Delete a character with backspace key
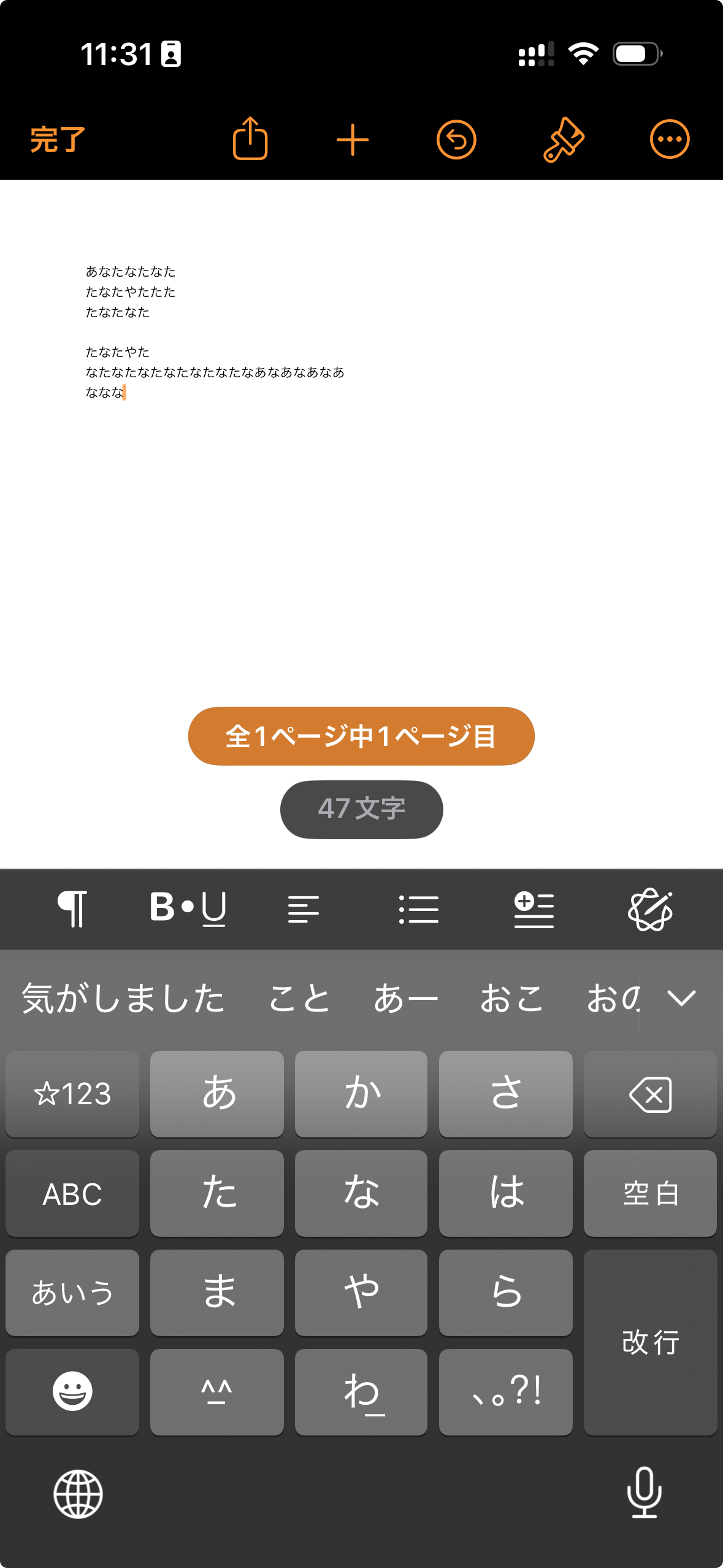Viewport: 723px width, 1568px height. 650,1094
